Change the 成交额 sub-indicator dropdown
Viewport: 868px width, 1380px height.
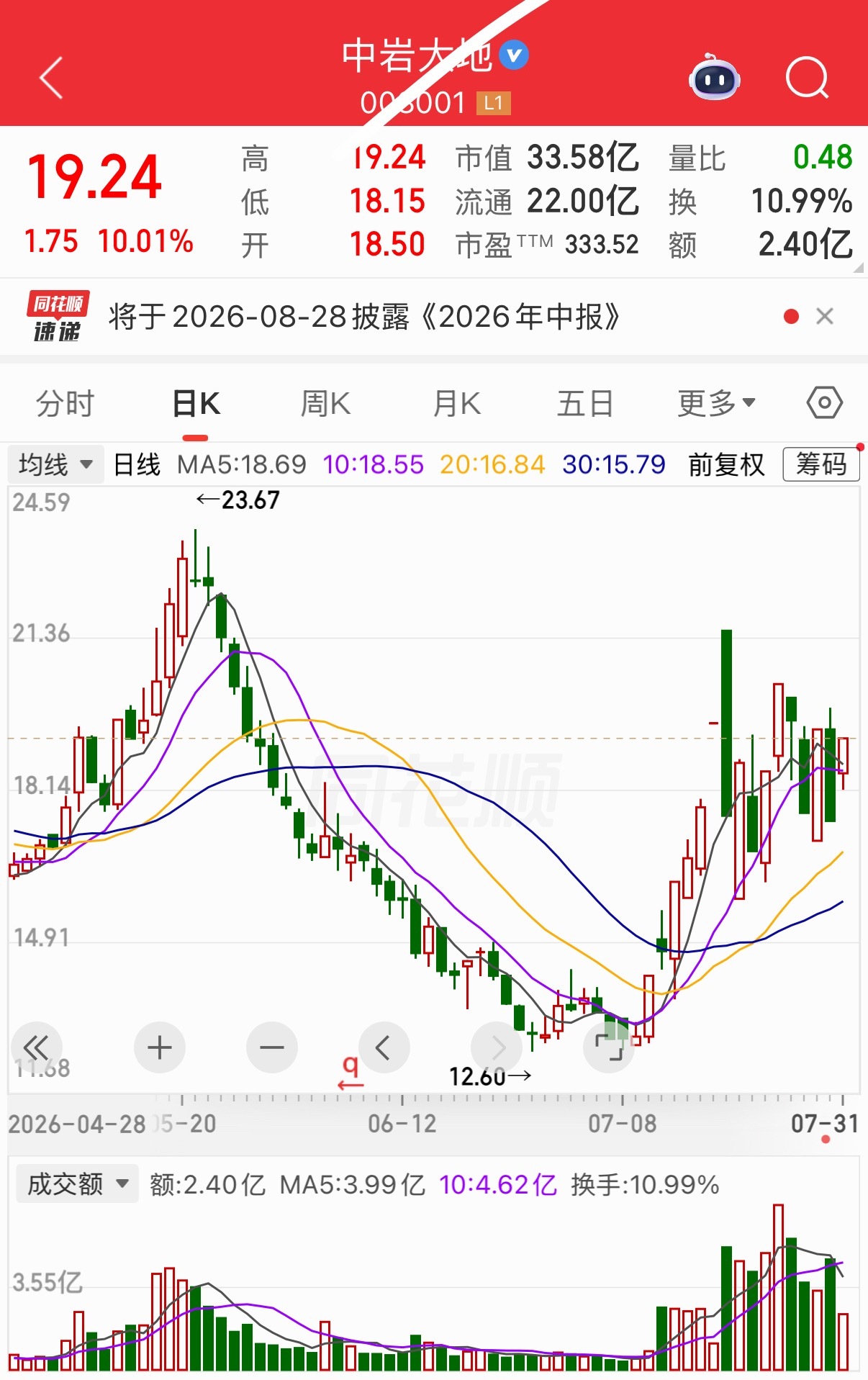77,1183
